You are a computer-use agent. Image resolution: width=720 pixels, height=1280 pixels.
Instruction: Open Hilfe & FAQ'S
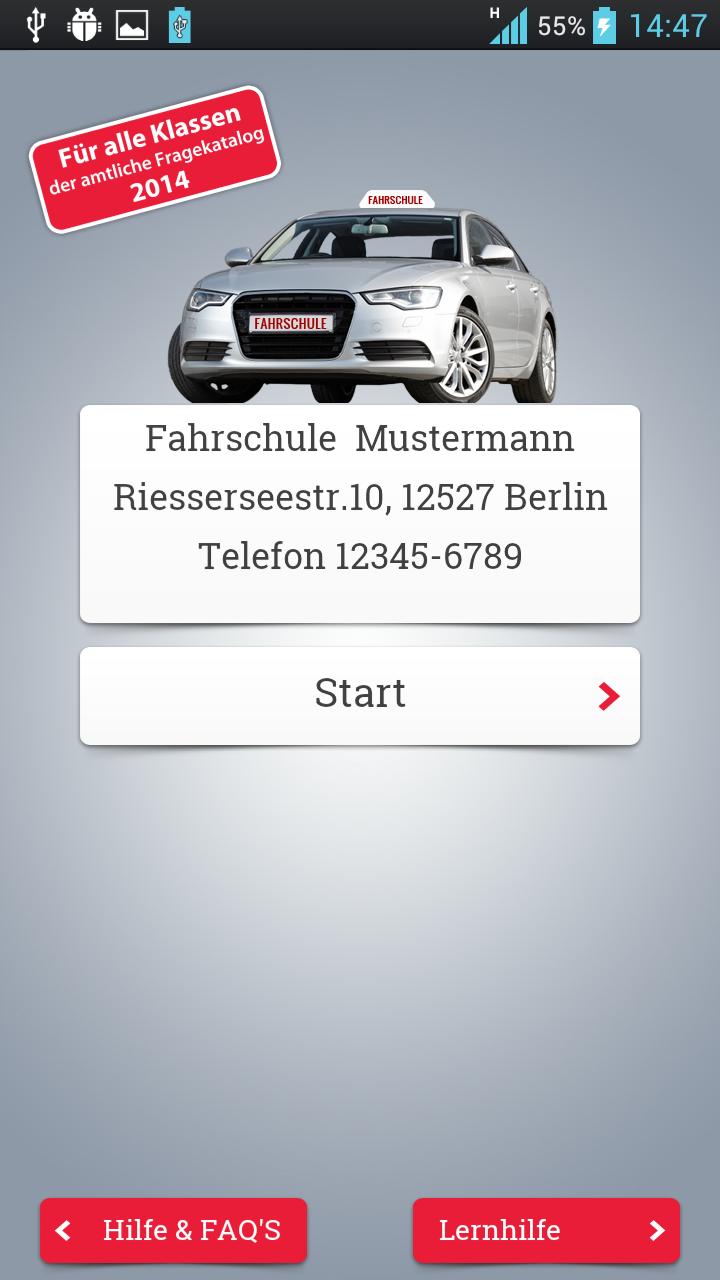172,1231
